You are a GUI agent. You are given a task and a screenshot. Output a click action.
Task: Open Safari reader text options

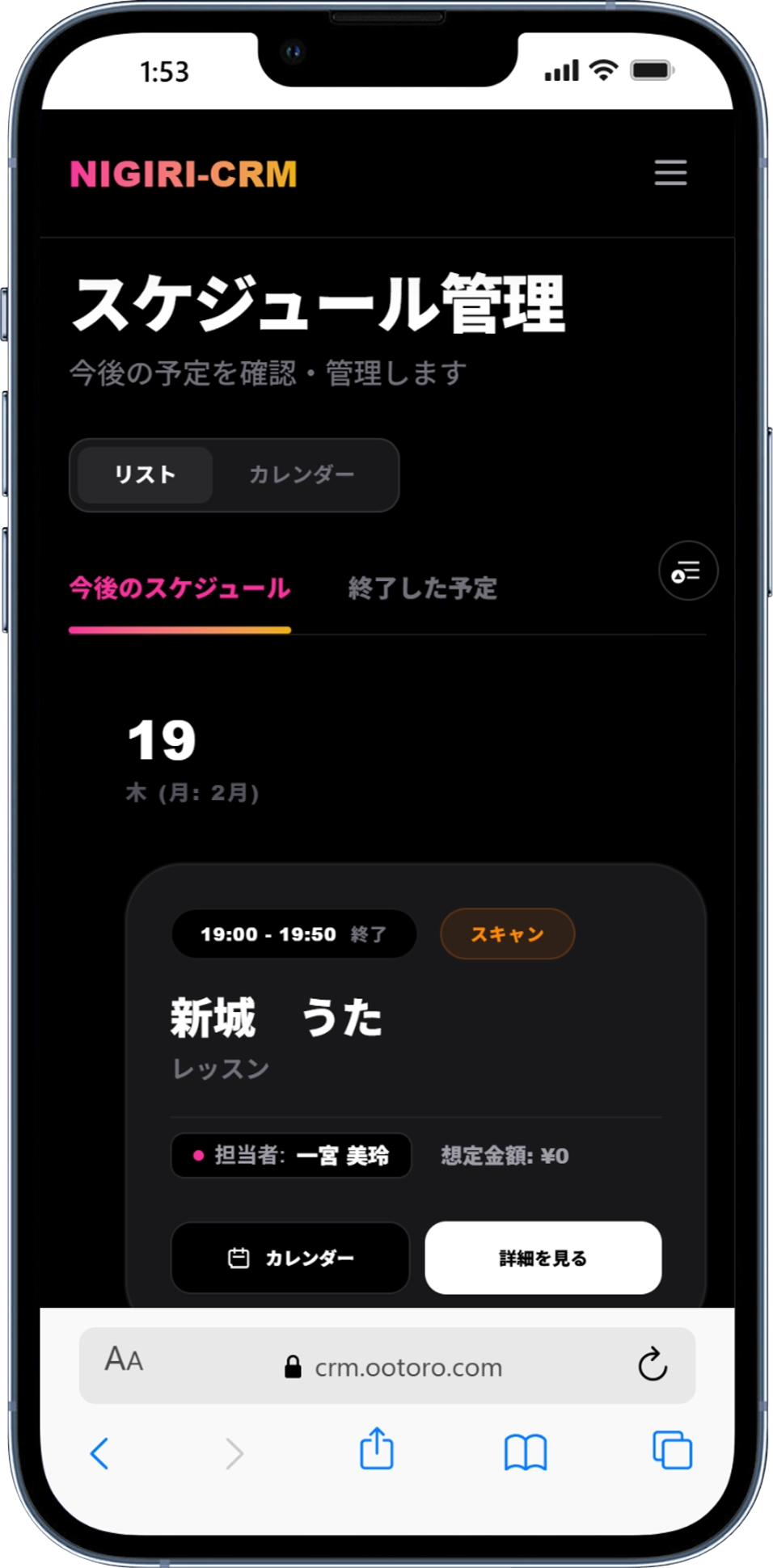pos(124,1359)
